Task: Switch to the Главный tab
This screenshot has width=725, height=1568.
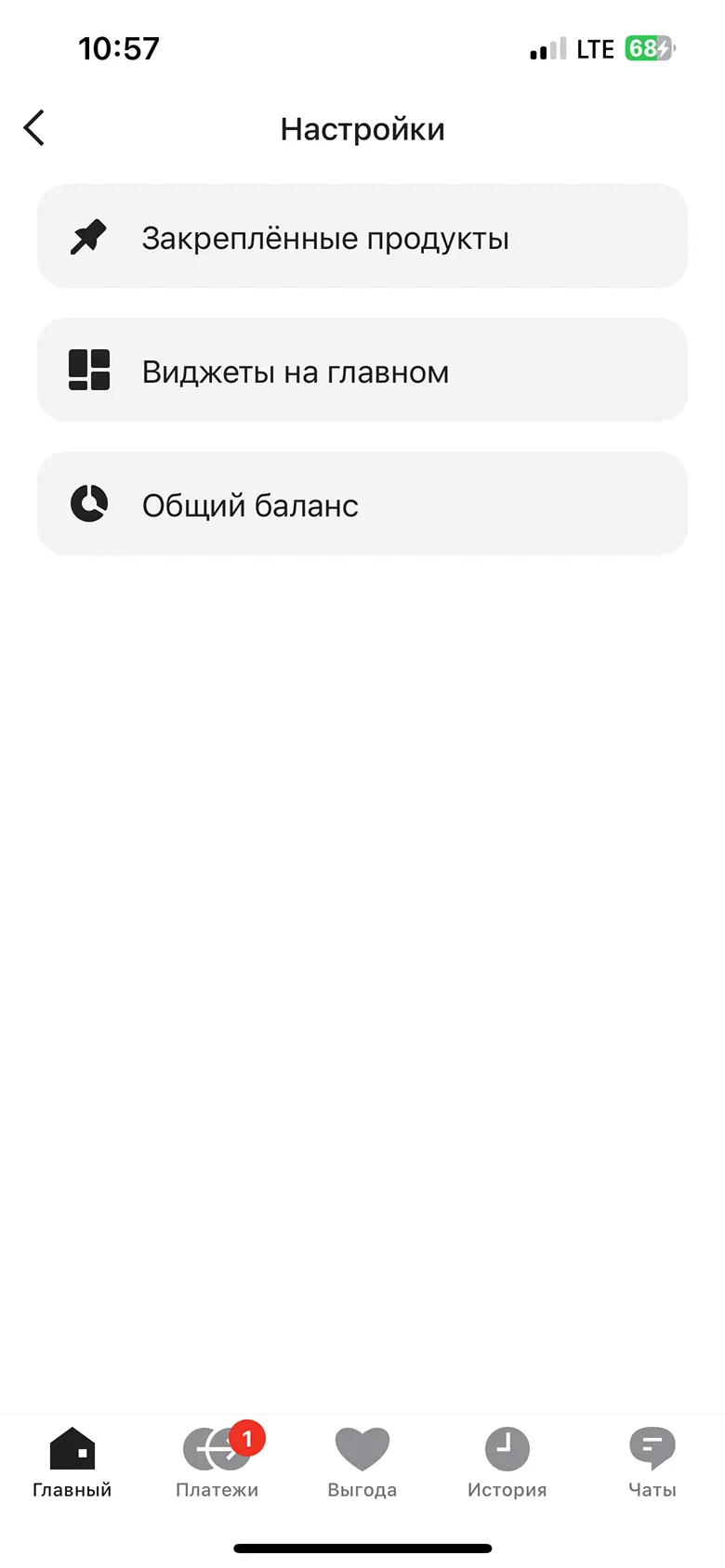Action: point(72,1463)
